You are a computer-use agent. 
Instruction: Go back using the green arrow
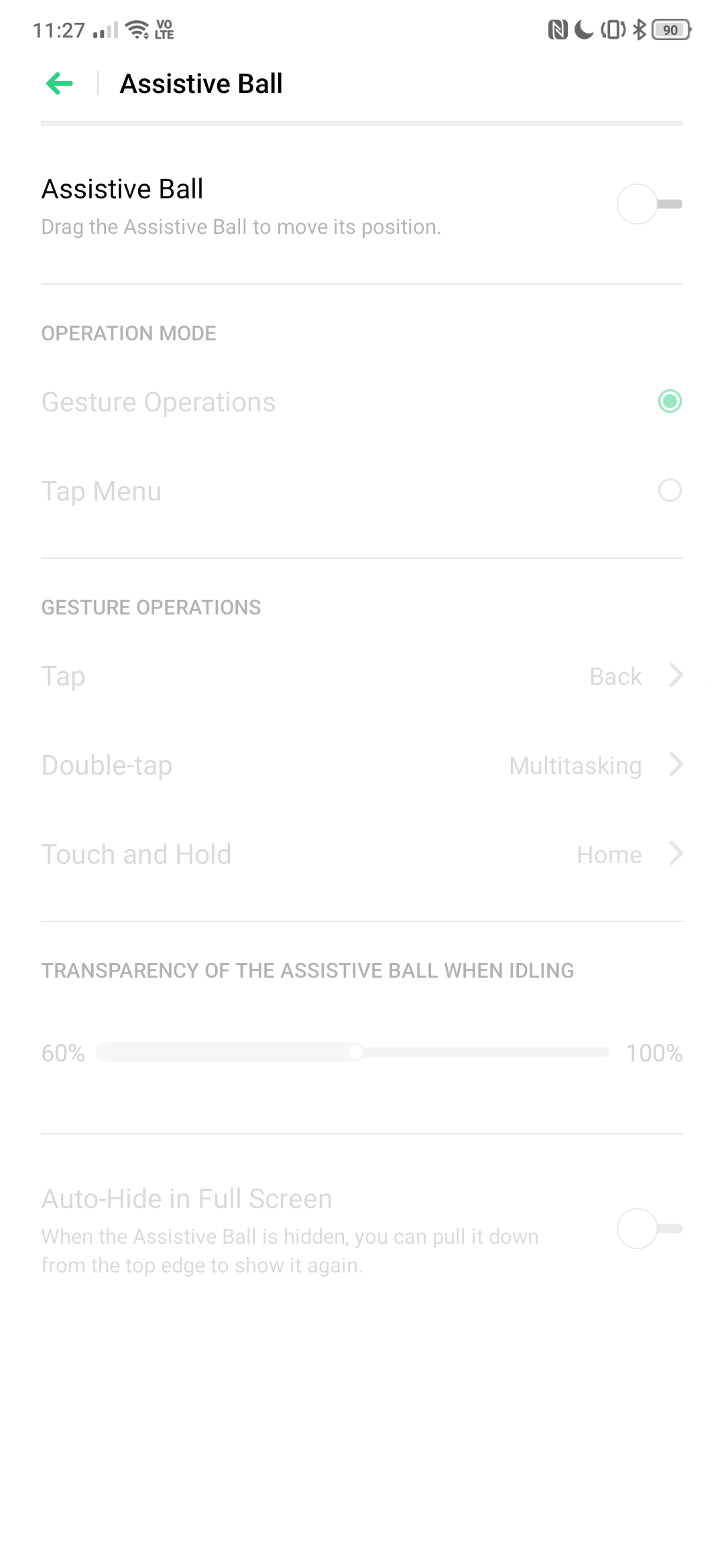[x=60, y=84]
